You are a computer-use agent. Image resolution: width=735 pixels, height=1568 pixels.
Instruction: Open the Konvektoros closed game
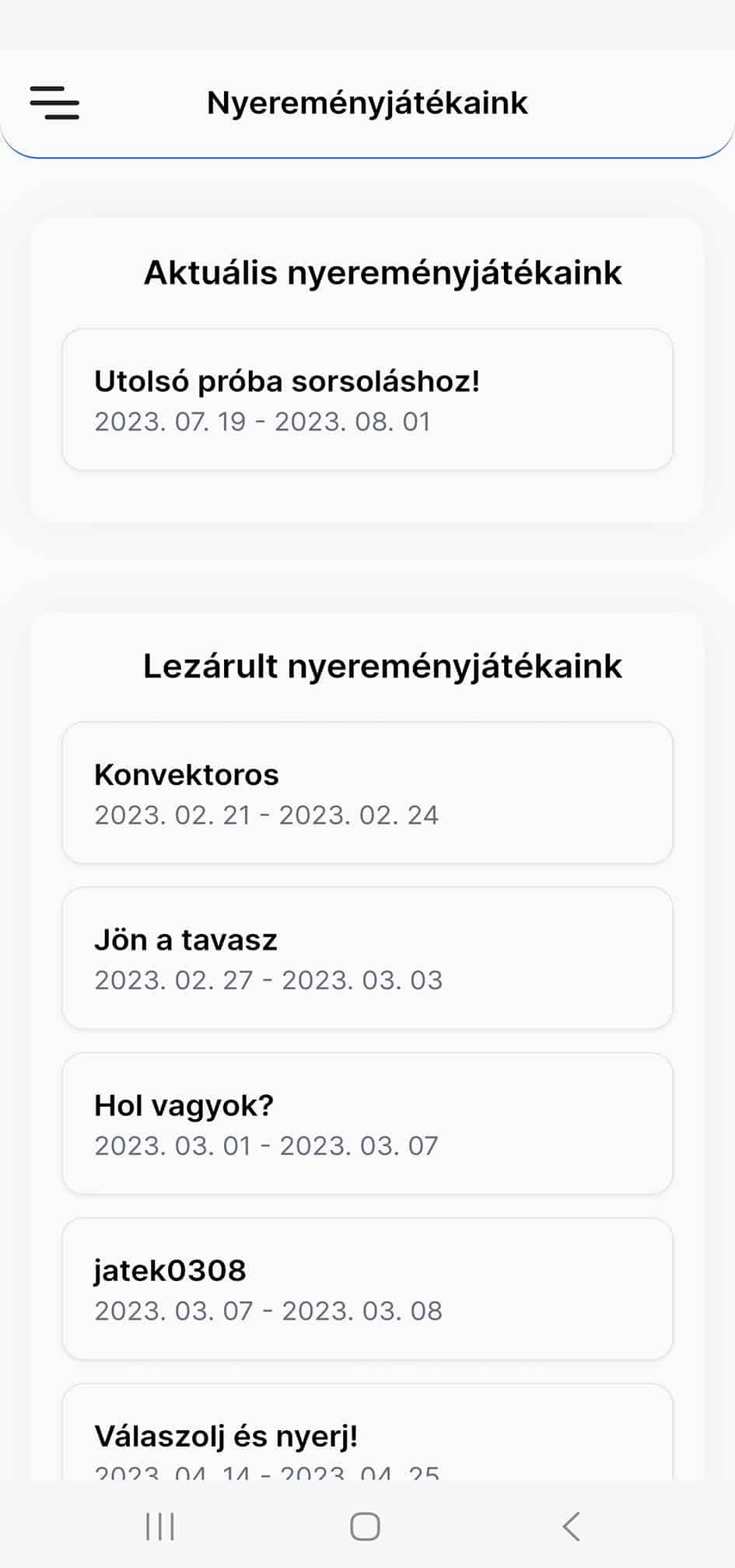367,793
